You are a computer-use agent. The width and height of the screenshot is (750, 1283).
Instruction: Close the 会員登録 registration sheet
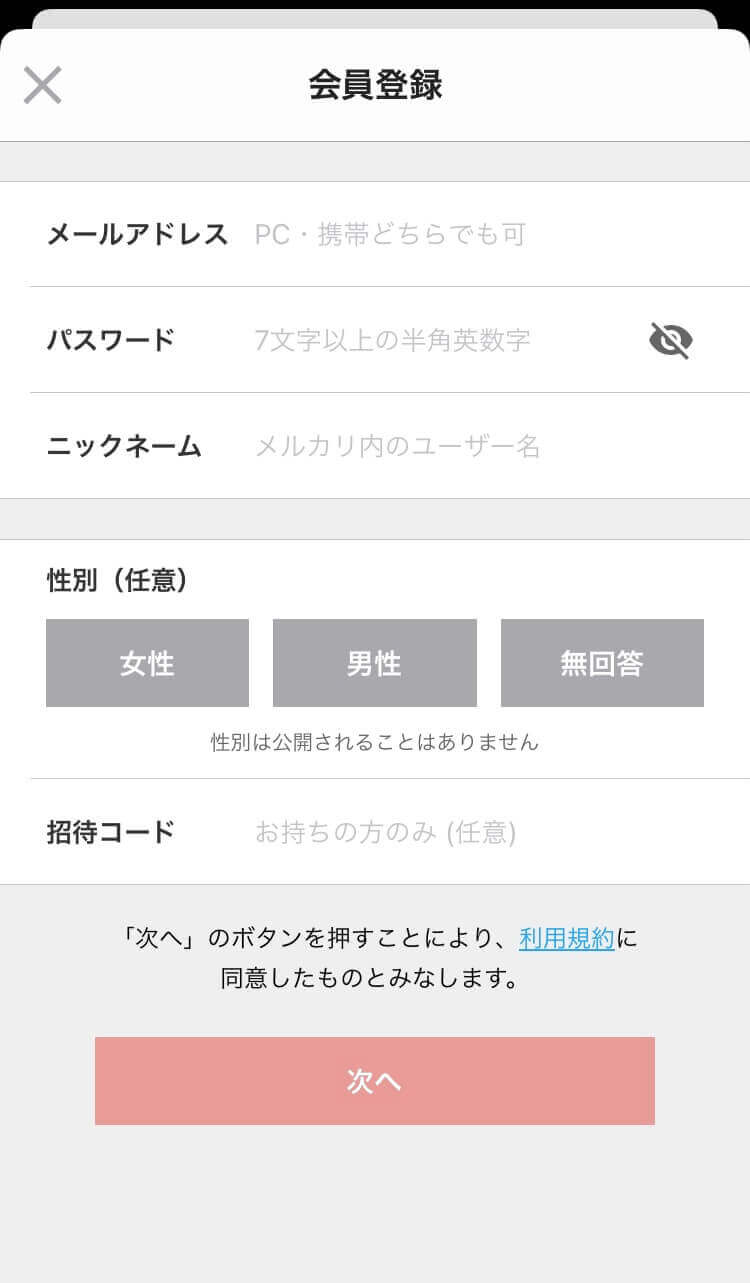[x=43, y=85]
